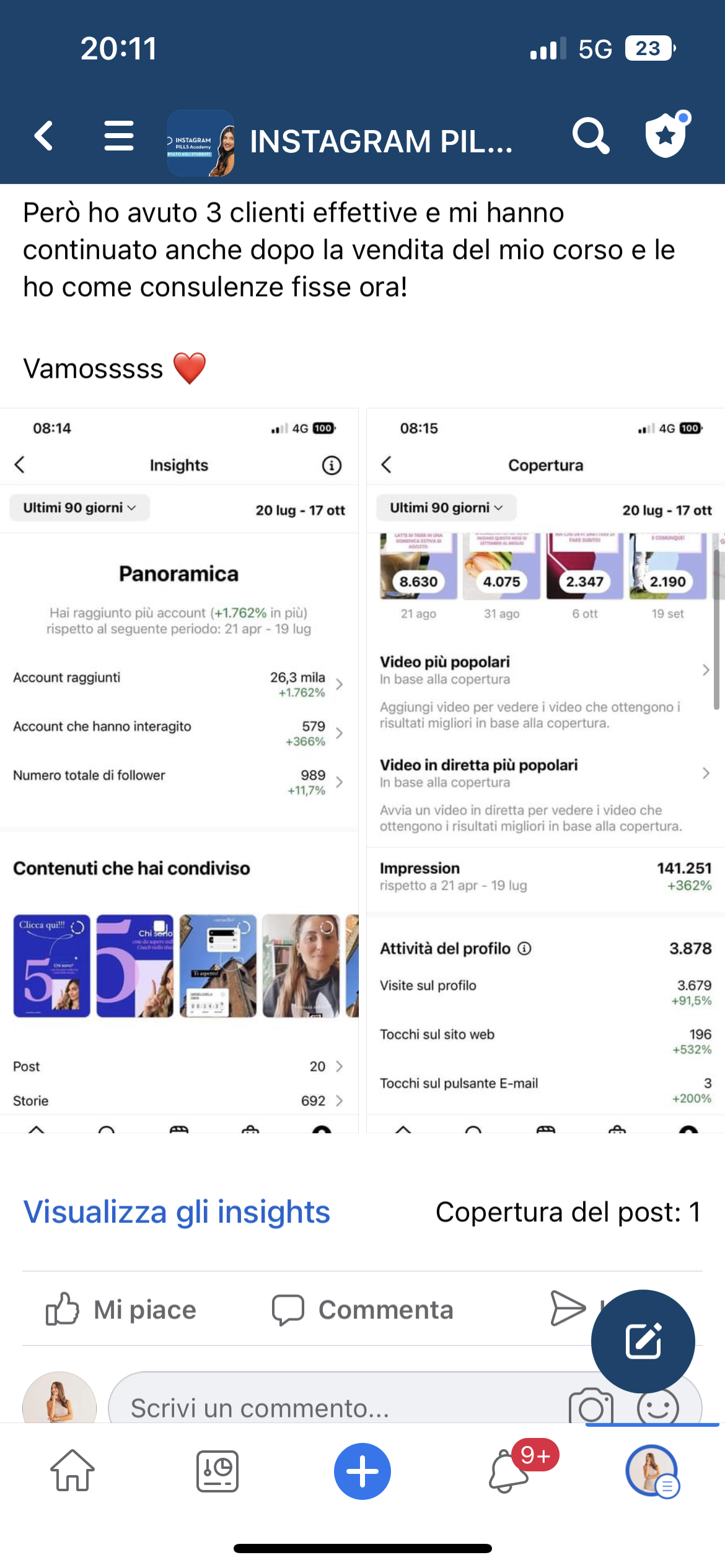Open the profile menu tab
This screenshot has height=1568, width=725.
(652, 1471)
